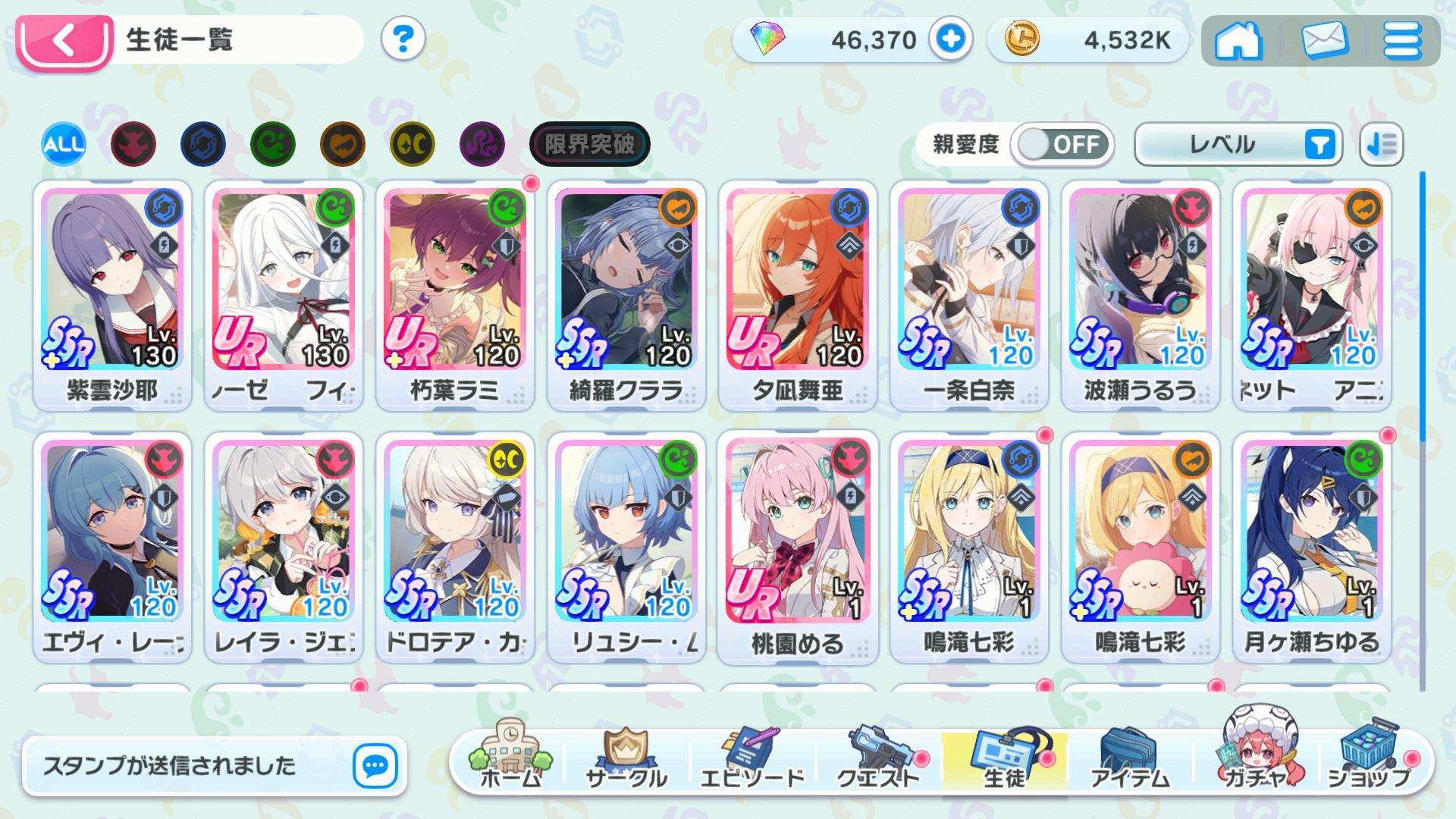The height and width of the screenshot is (819, 1456).
Task: Open the hamburger menu
Action: click(x=1402, y=40)
